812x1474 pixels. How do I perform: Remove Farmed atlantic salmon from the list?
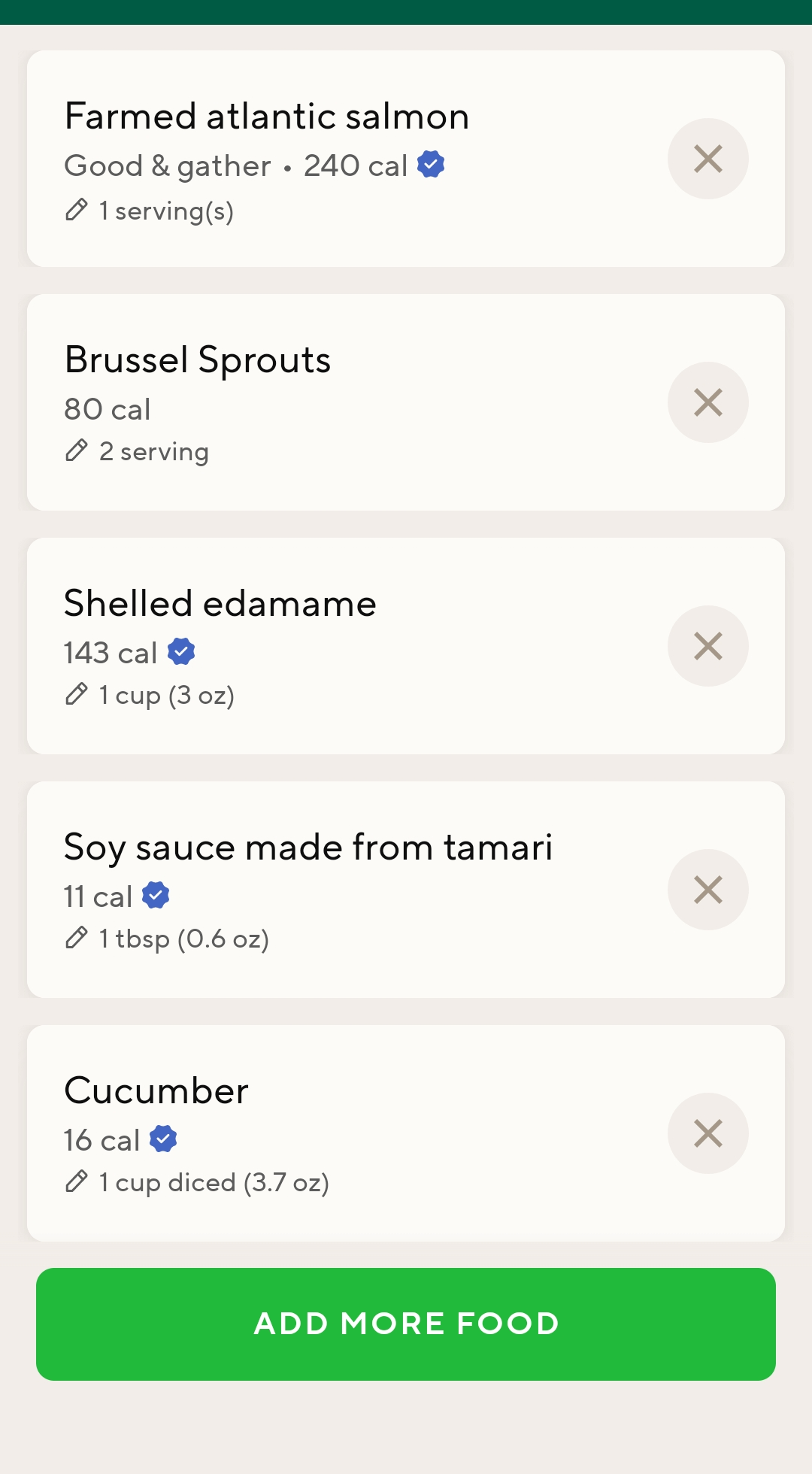(707, 159)
